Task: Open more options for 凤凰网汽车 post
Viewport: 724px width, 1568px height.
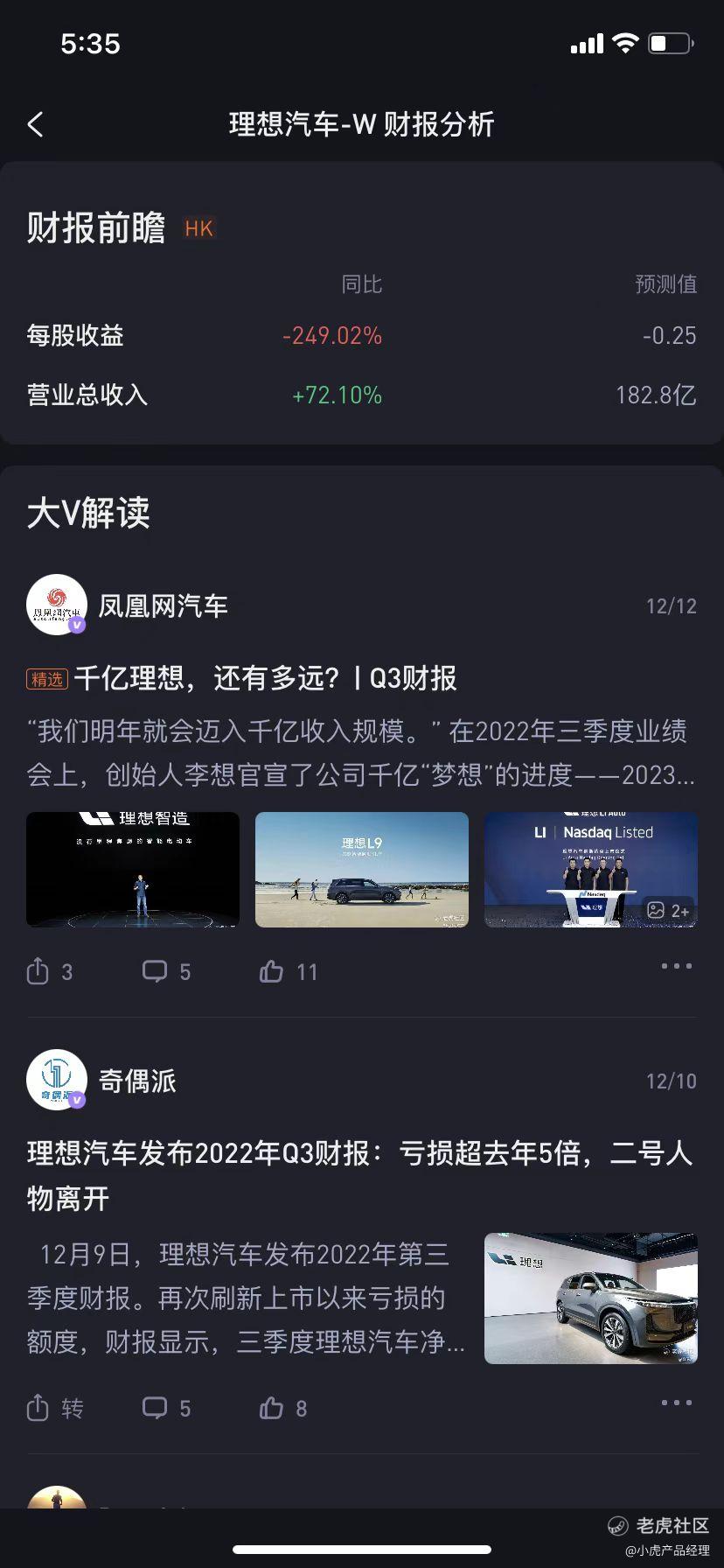Action: (676, 966)
